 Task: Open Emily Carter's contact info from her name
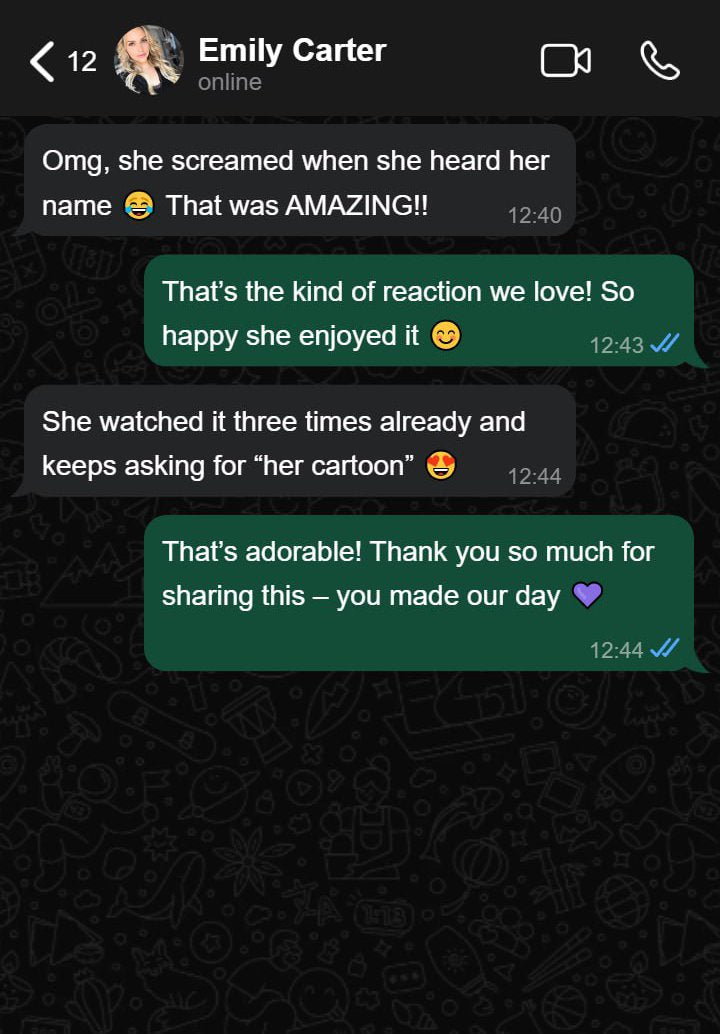pyautogui.click(x=292, y=51)
